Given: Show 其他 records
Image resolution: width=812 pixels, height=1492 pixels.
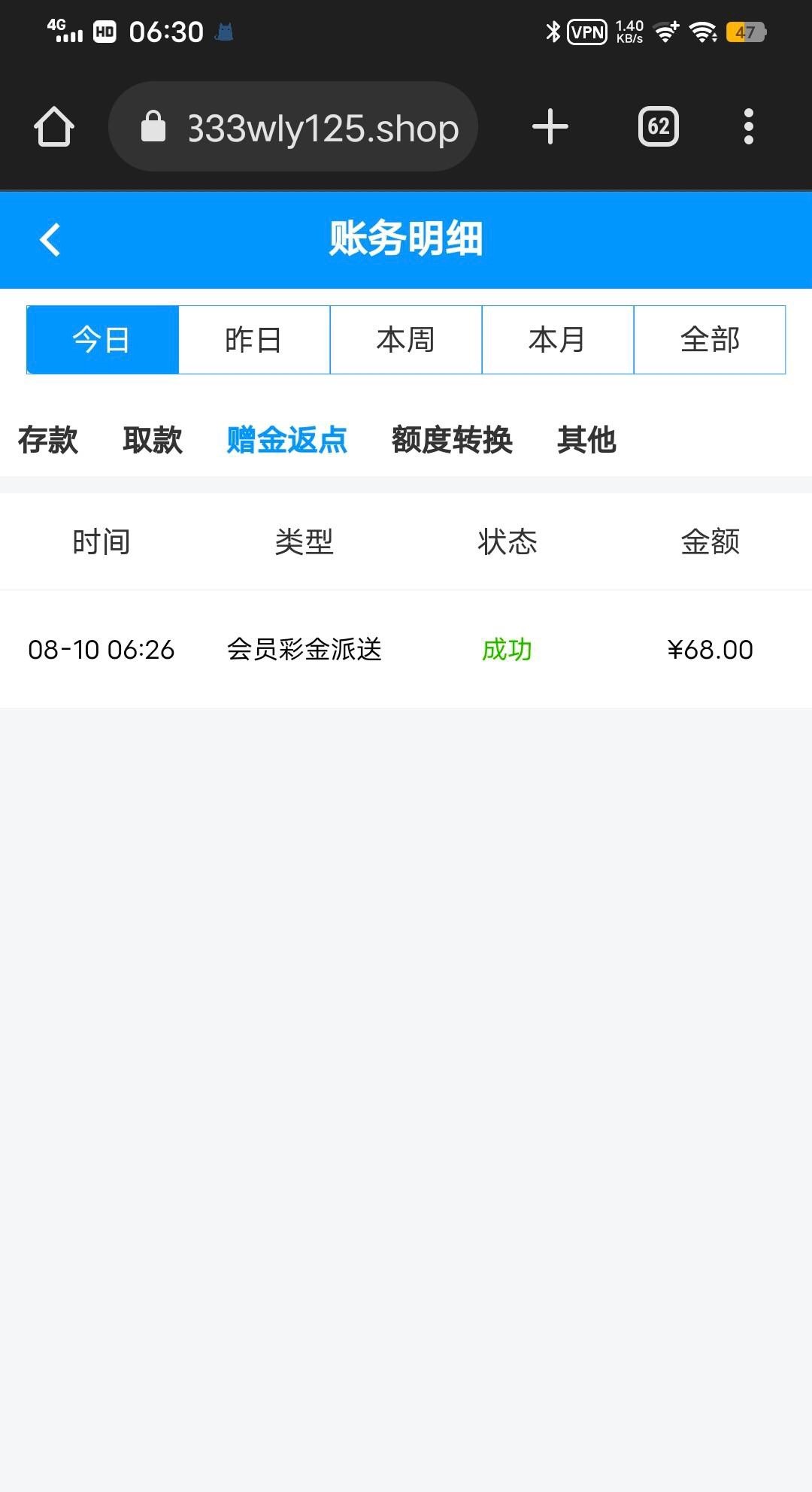Looking at the screenshot, I should (x=586, y=440).
